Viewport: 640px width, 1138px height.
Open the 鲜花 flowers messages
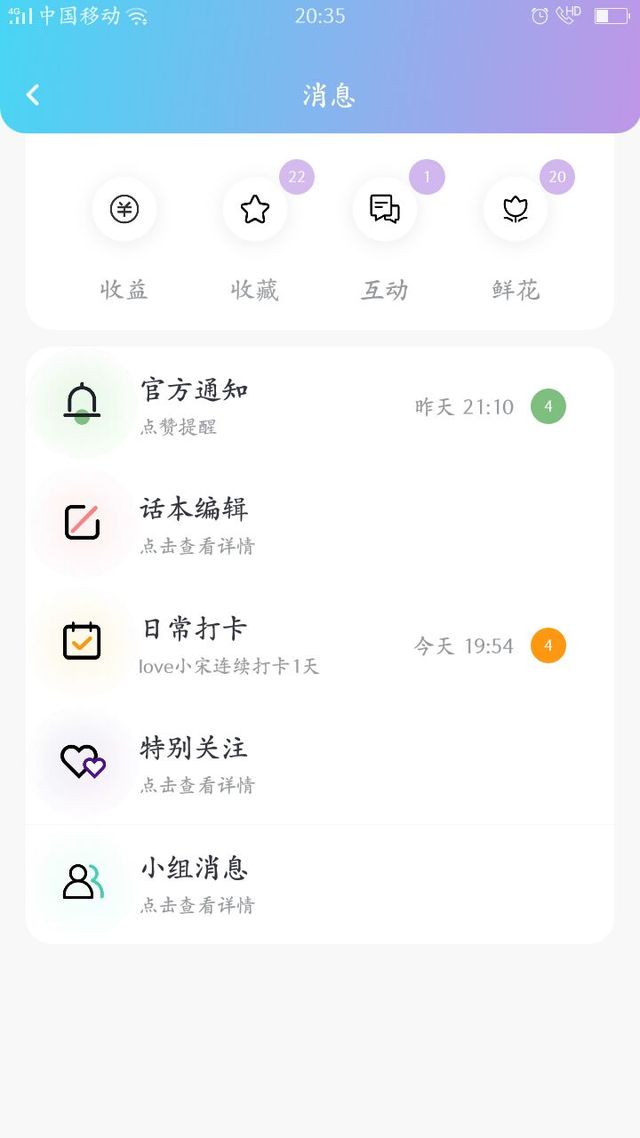515,210
